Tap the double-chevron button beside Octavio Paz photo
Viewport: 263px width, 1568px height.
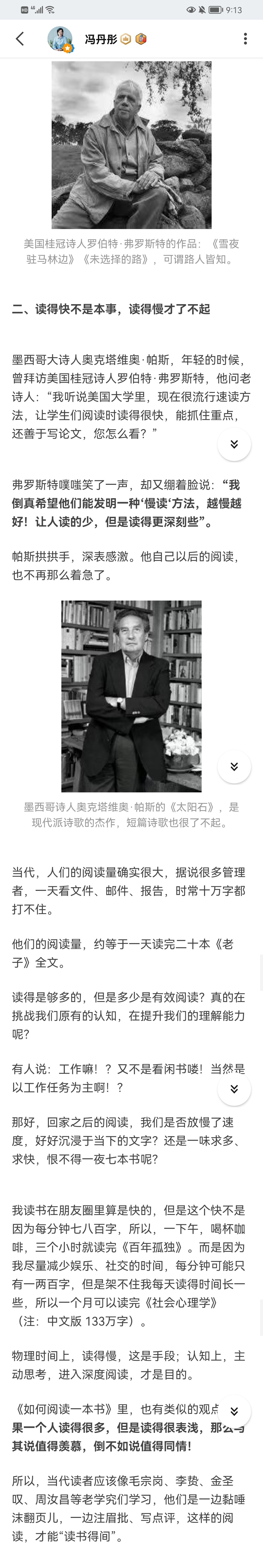point(234,766)
